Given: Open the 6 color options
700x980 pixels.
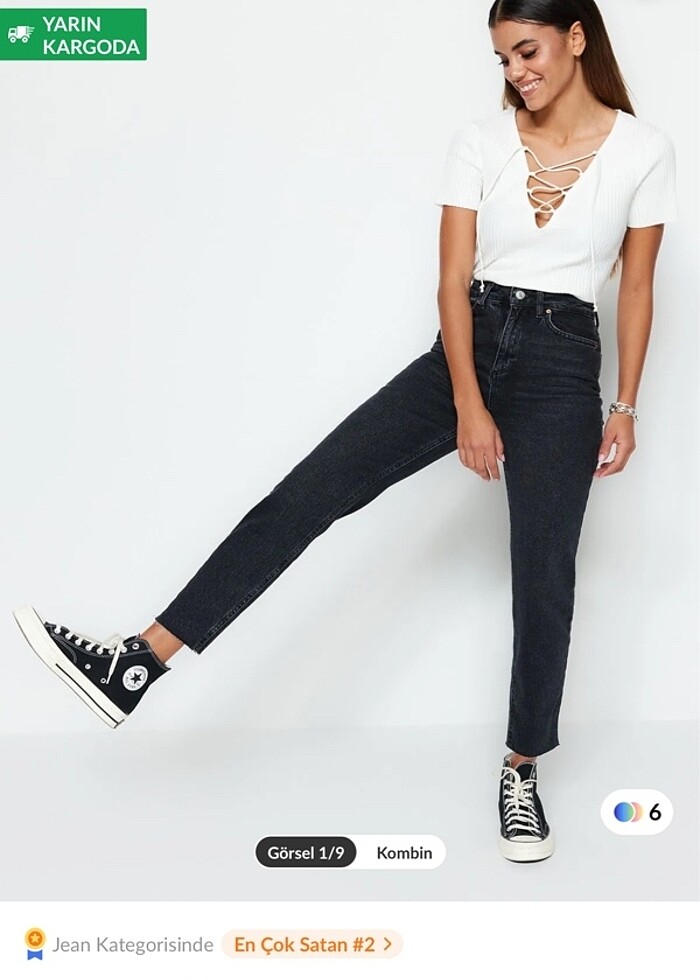Looking at the screenshot, I should pyautogui.click(x=637, y=812).
